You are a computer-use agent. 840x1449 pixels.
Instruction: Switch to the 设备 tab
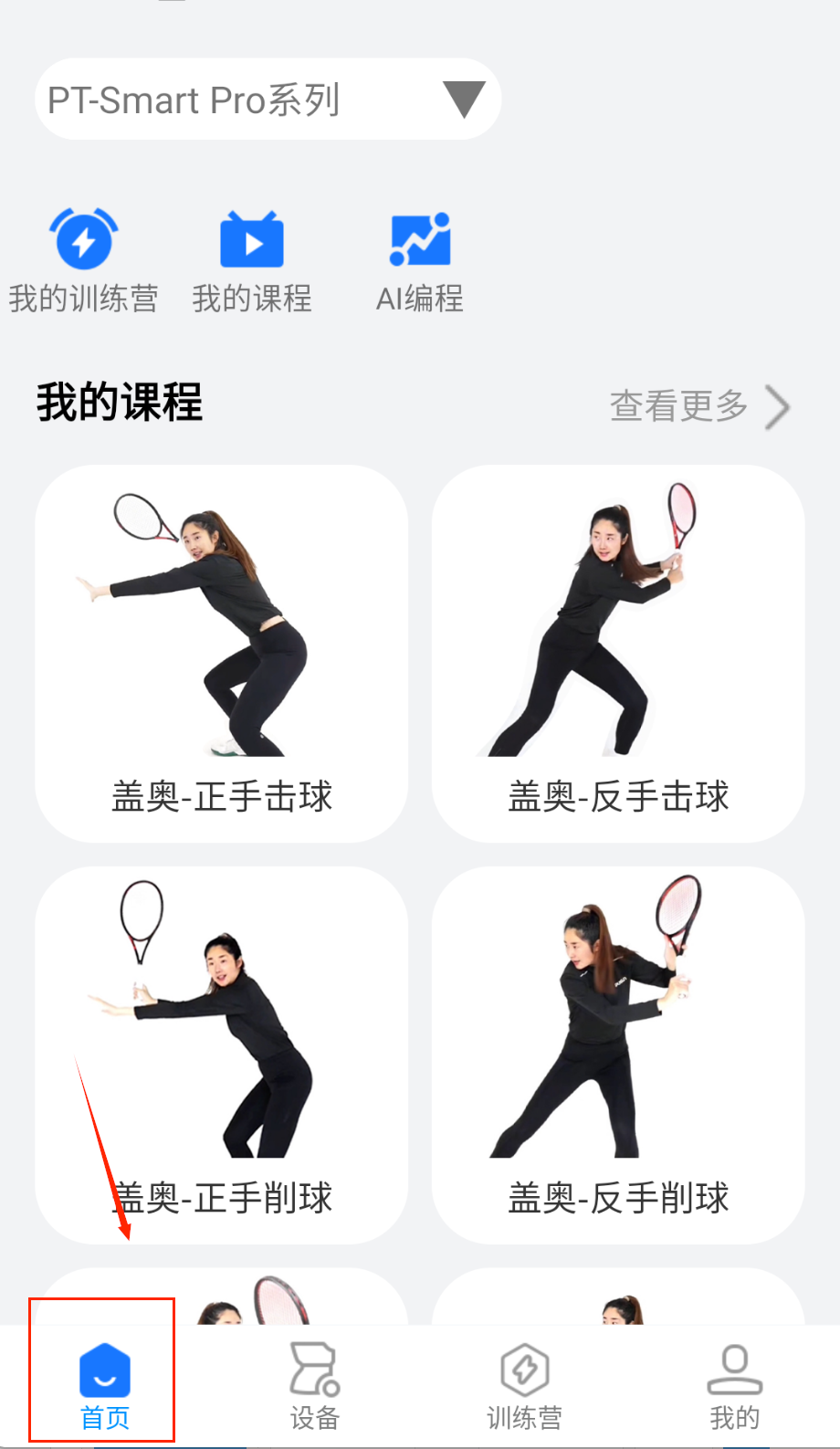click(315, 1385)
